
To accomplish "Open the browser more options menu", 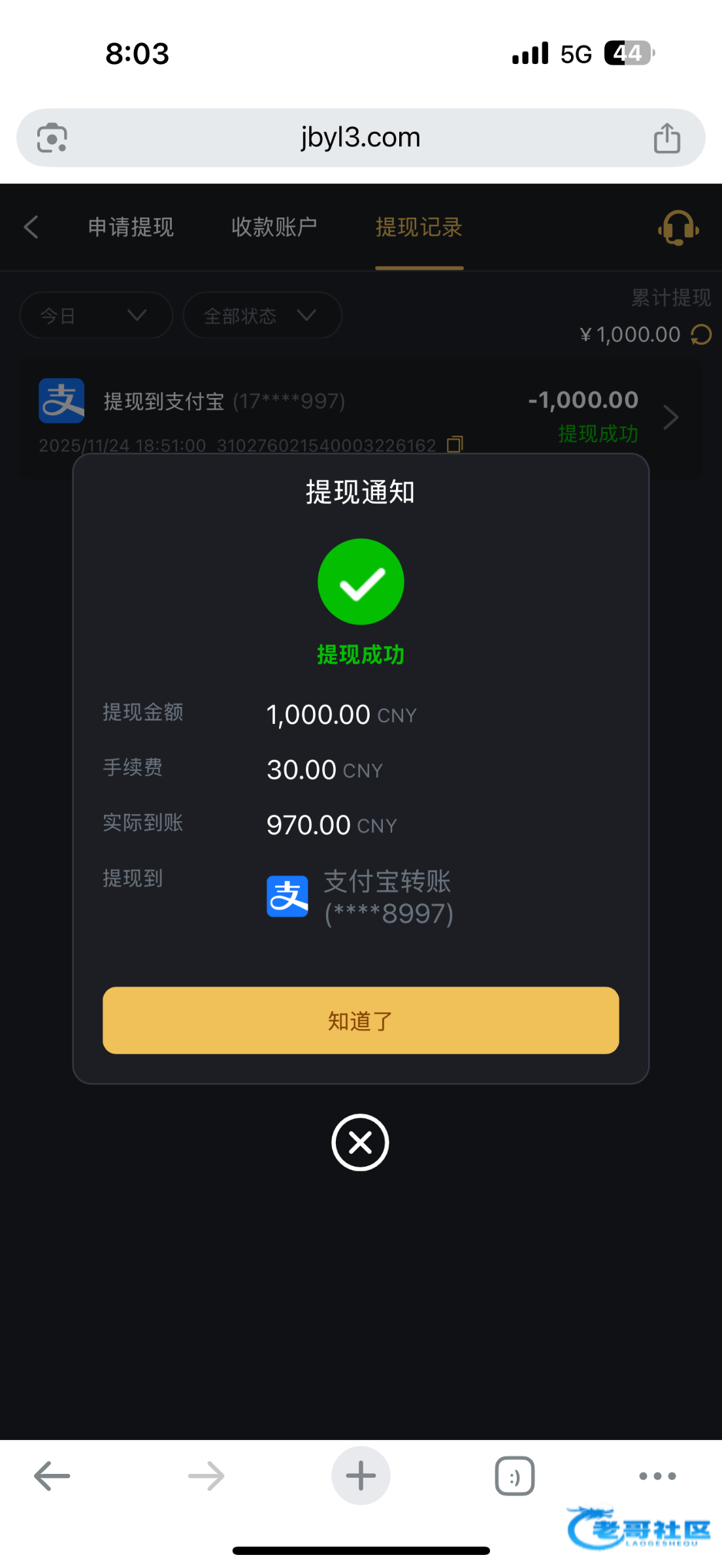I will tap(657, 1476).
